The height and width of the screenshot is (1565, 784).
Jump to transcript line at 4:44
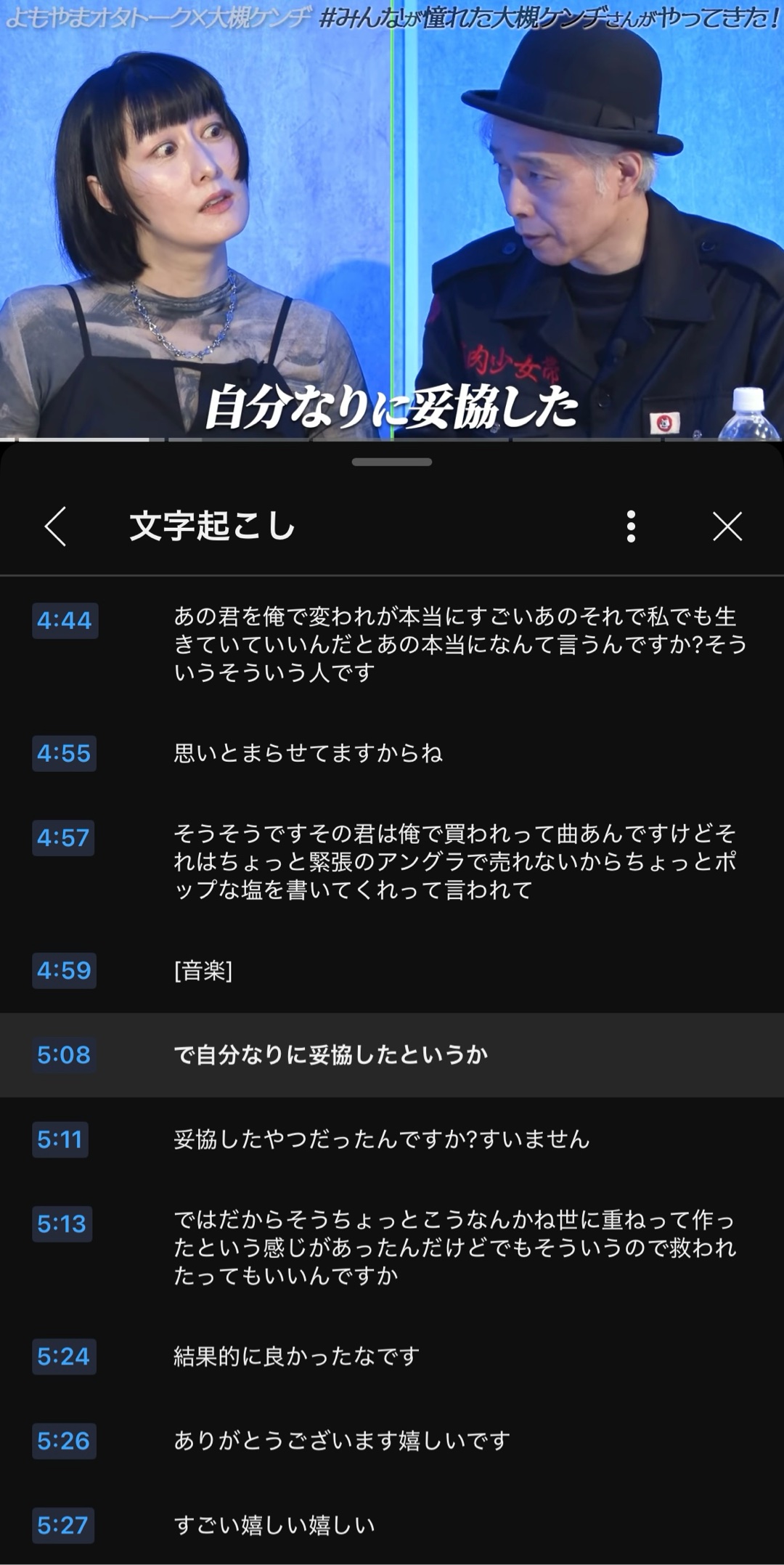tap(392, 644)
